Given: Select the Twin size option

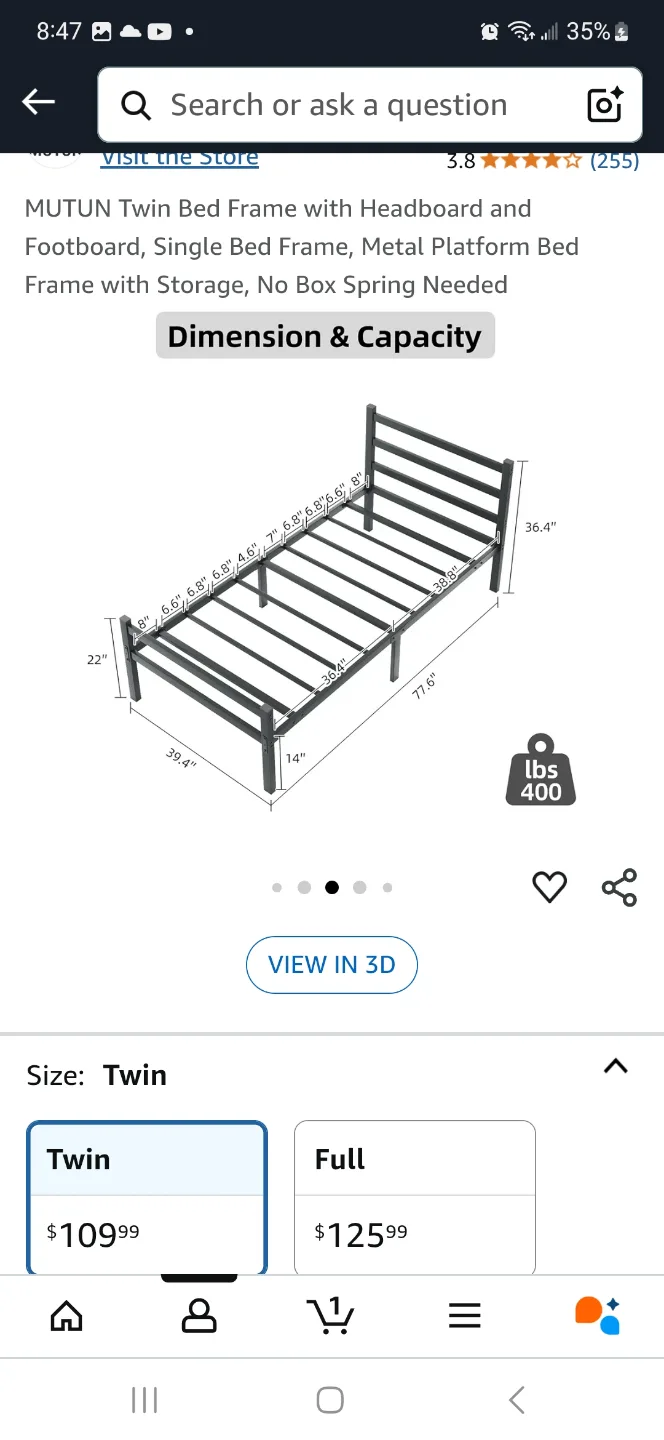Looking at the screenshot, I should (147, 1198).
